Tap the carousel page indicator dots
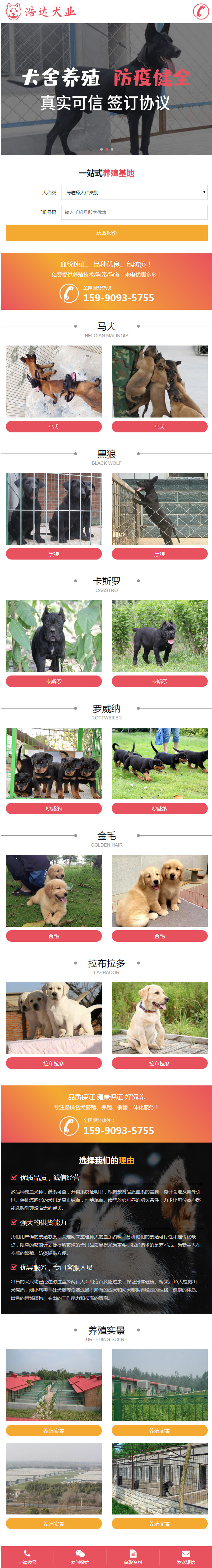This screenshot has width=212, height=1568. (x=106, y=149)
